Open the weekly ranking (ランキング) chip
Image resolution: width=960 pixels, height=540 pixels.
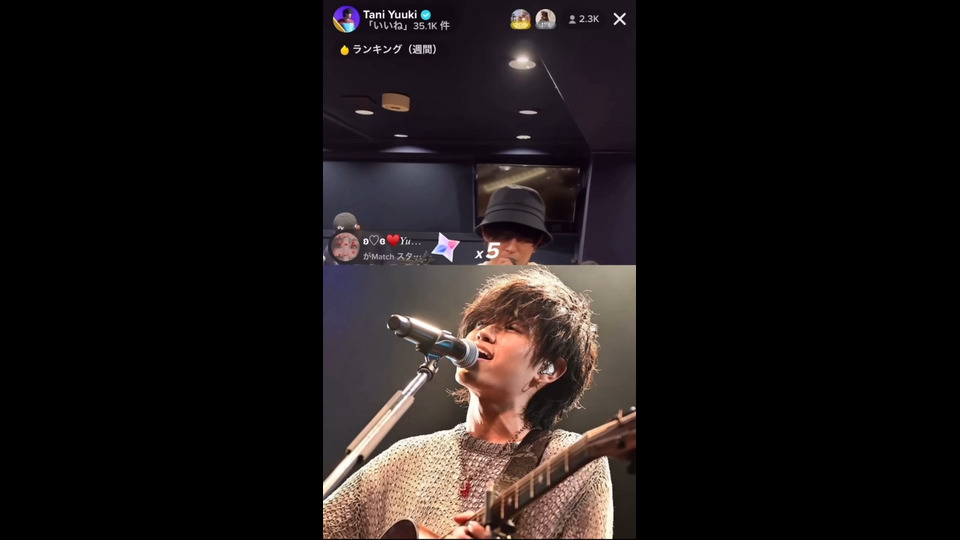tap(389, 49)
